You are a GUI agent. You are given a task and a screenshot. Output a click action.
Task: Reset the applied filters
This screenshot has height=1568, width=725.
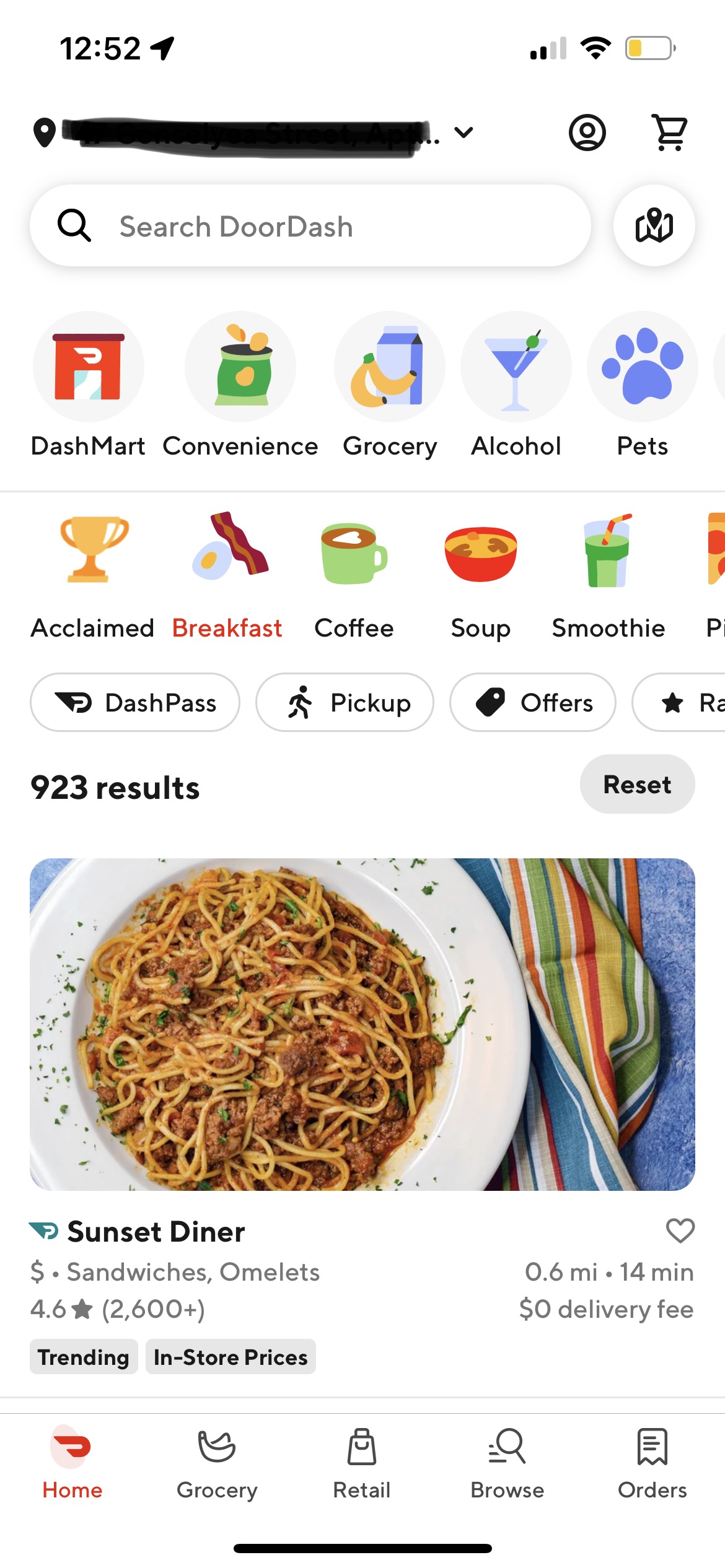[637, 784]
